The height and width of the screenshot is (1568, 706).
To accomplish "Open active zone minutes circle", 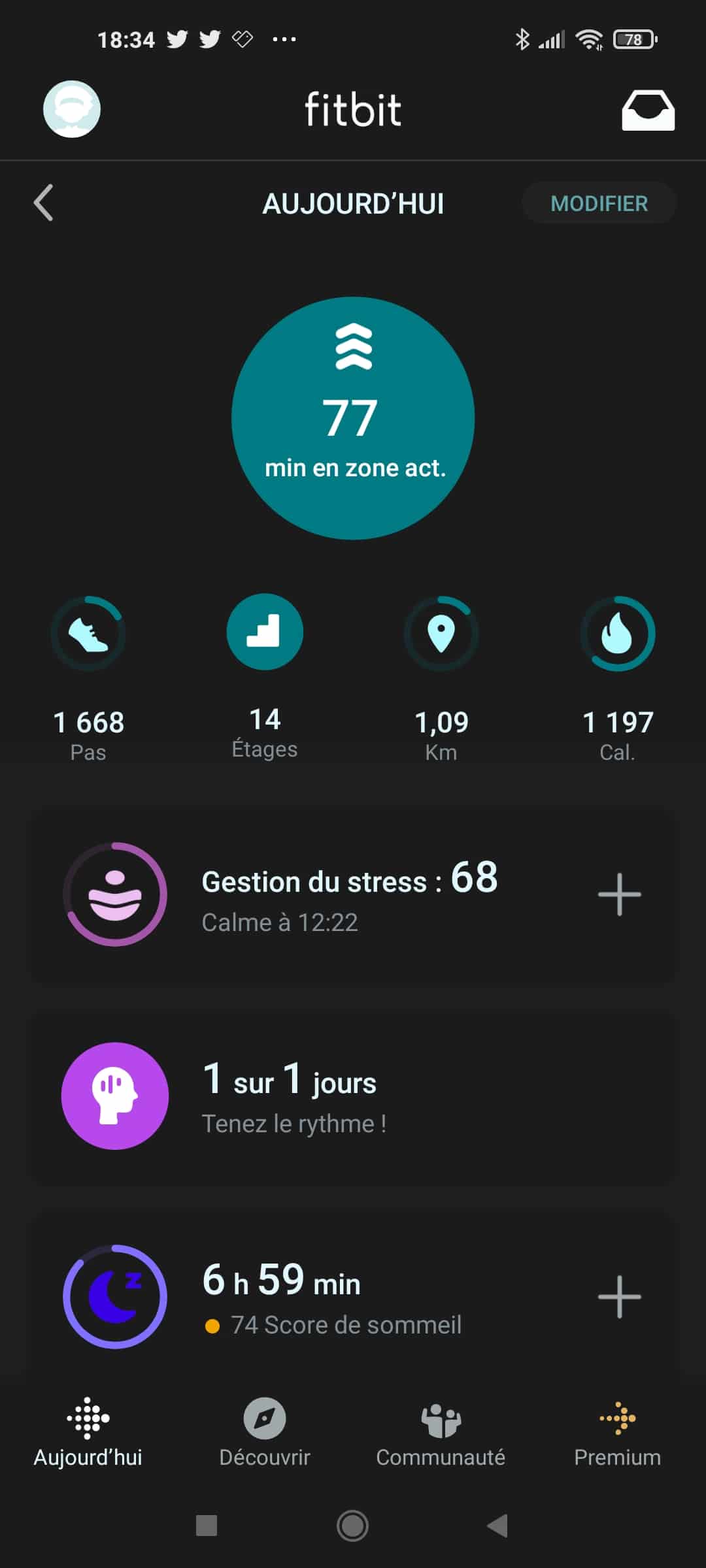I will 353,418.
